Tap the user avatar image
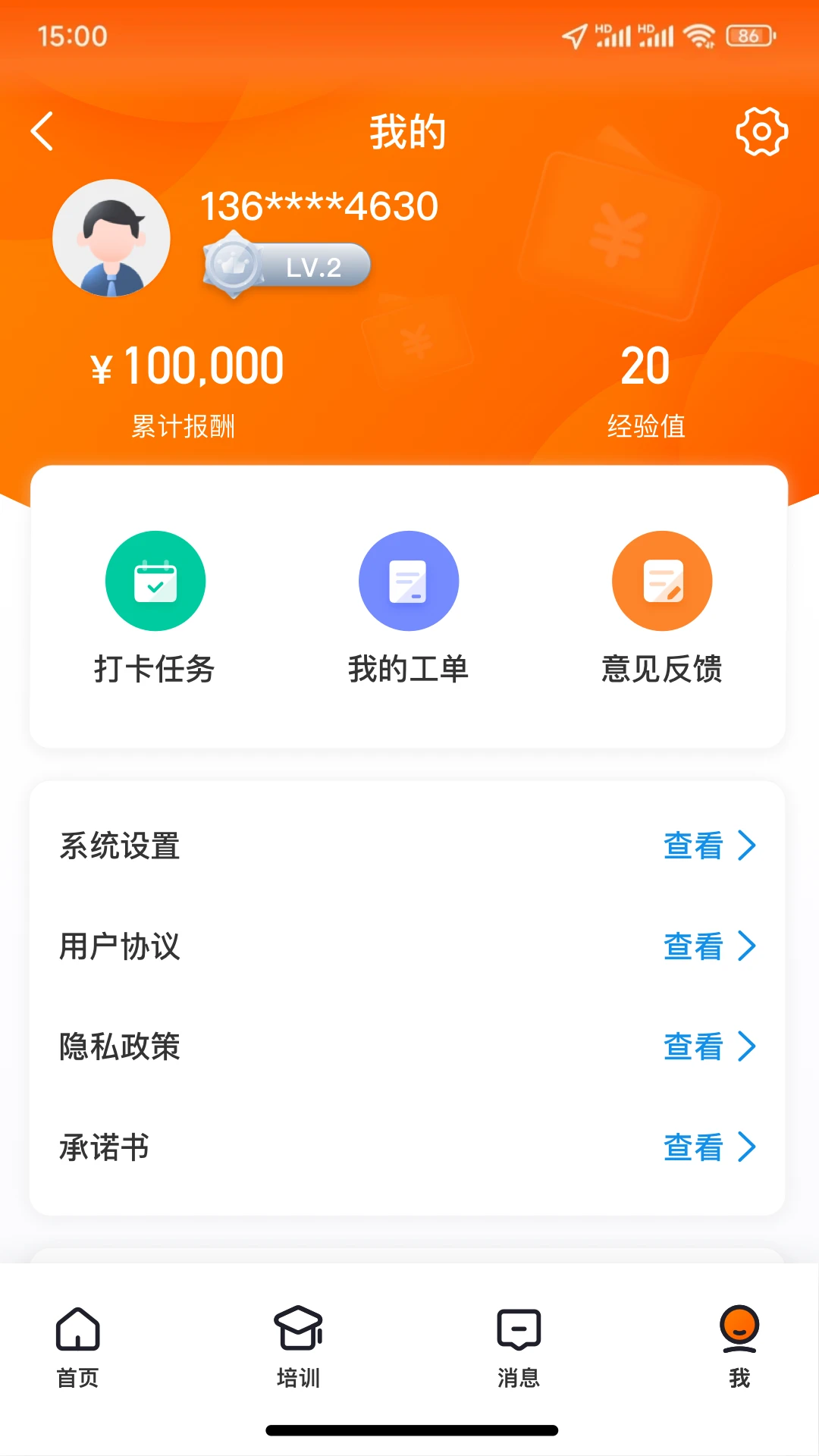Image resolution: width=819 pixels, height=1456 pixels. pos(111,237)
